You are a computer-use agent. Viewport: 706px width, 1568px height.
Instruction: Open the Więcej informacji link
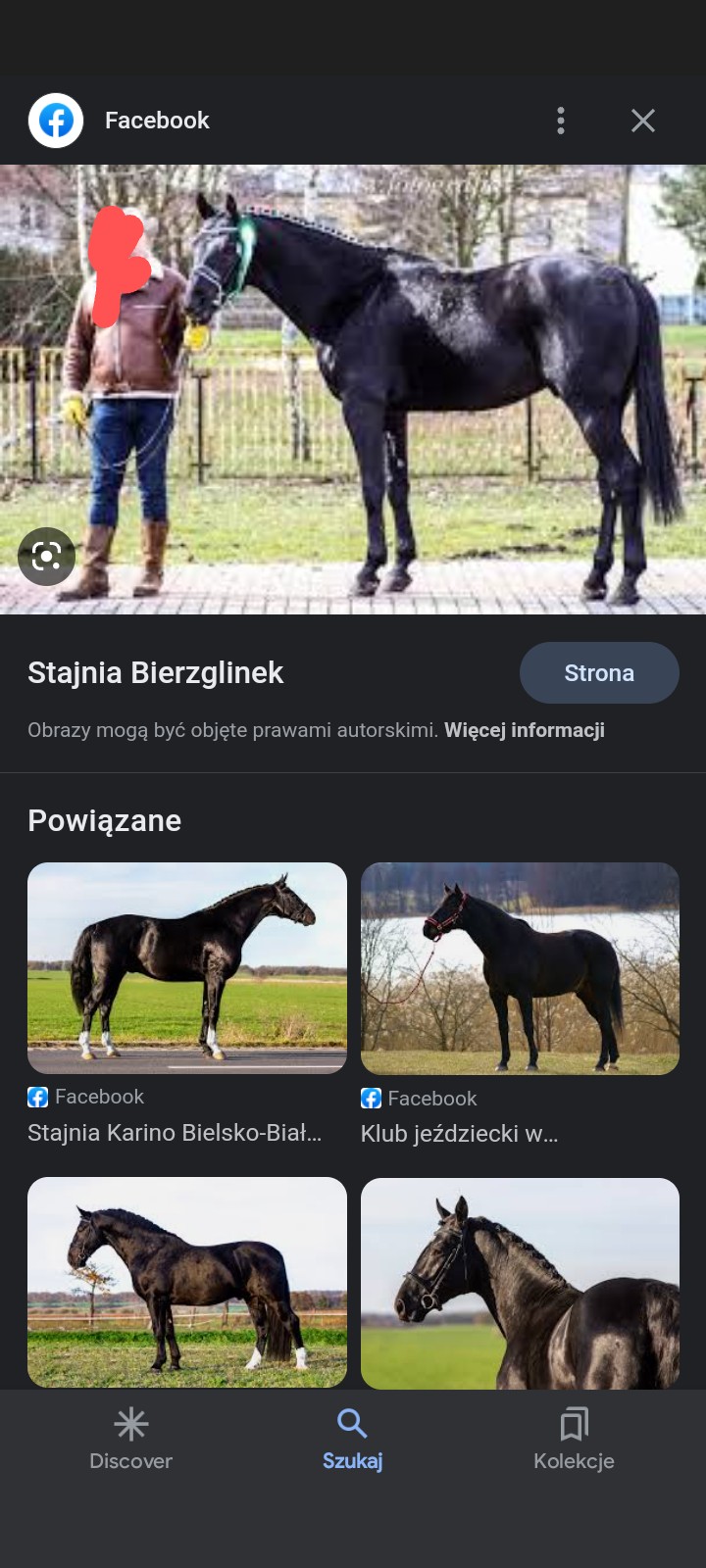click(524, 730)
